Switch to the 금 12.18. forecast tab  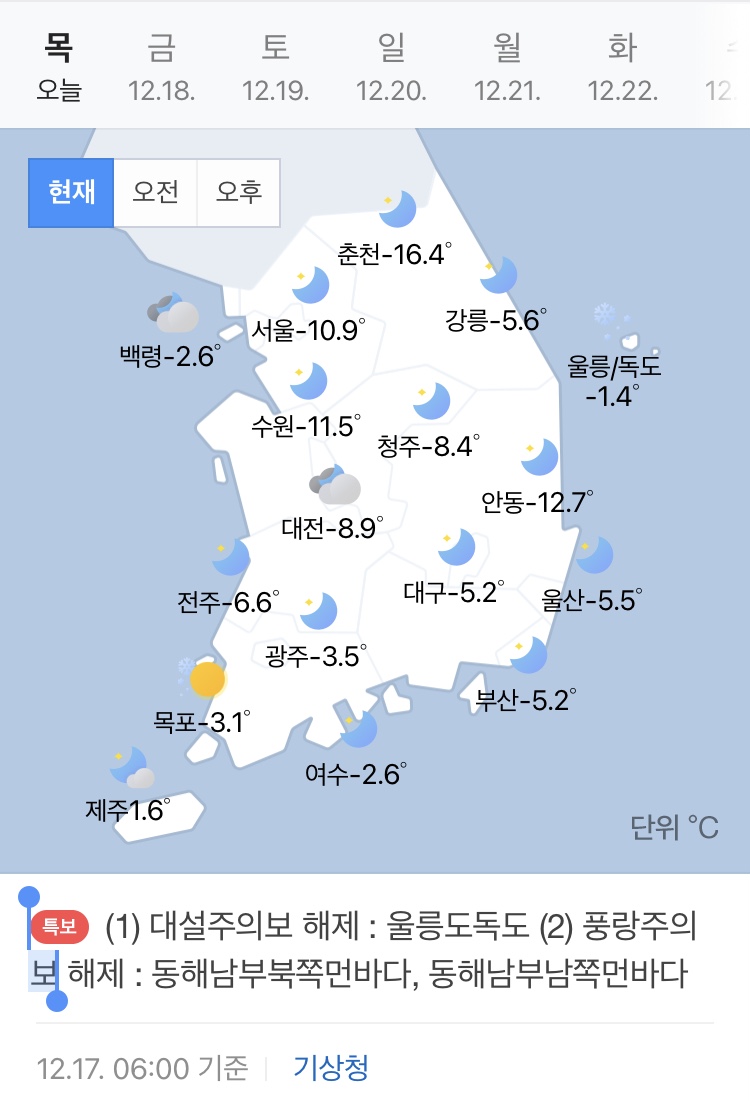coord(162,67)
